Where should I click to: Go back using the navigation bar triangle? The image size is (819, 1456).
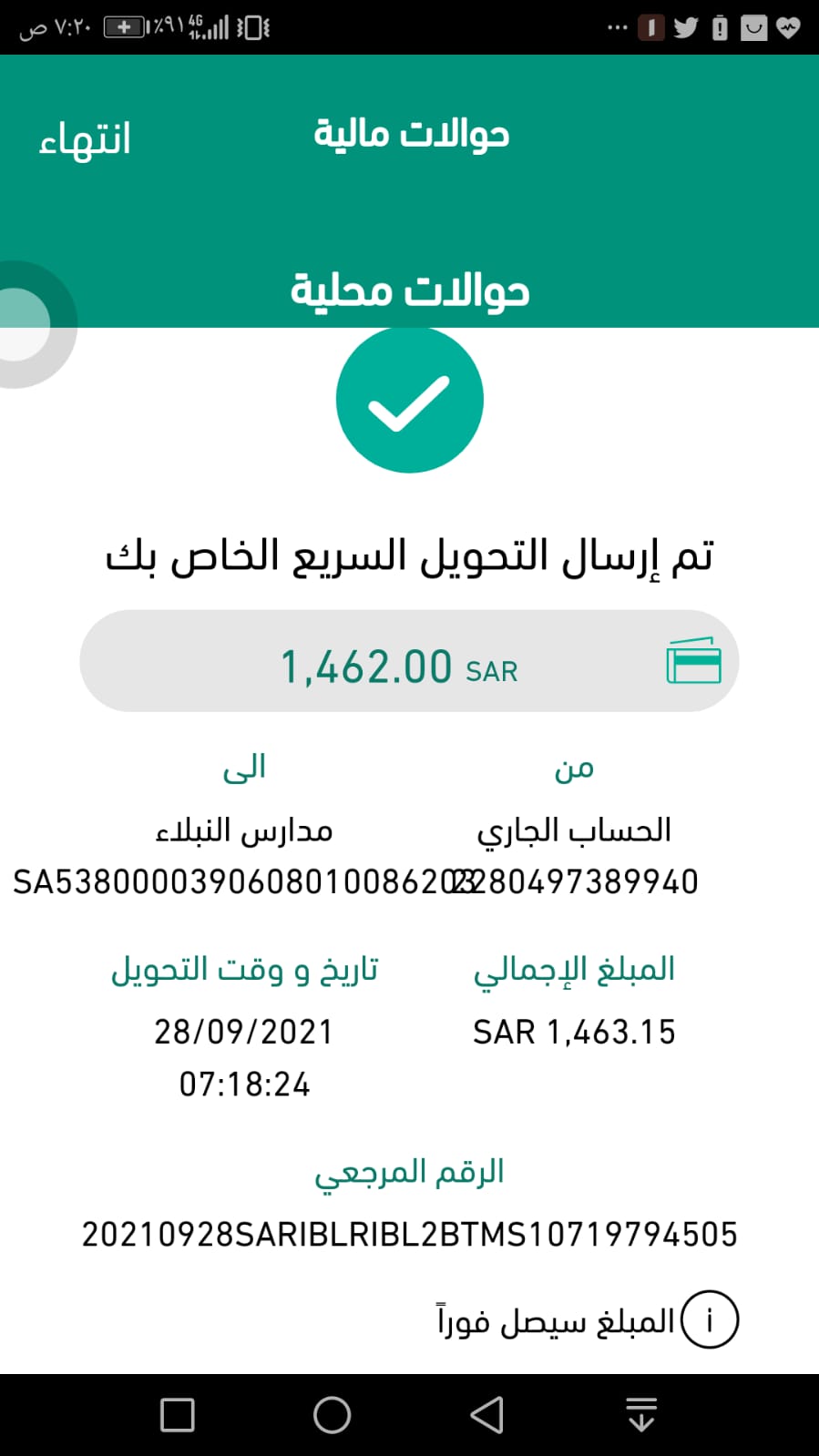coord(486,1415)
